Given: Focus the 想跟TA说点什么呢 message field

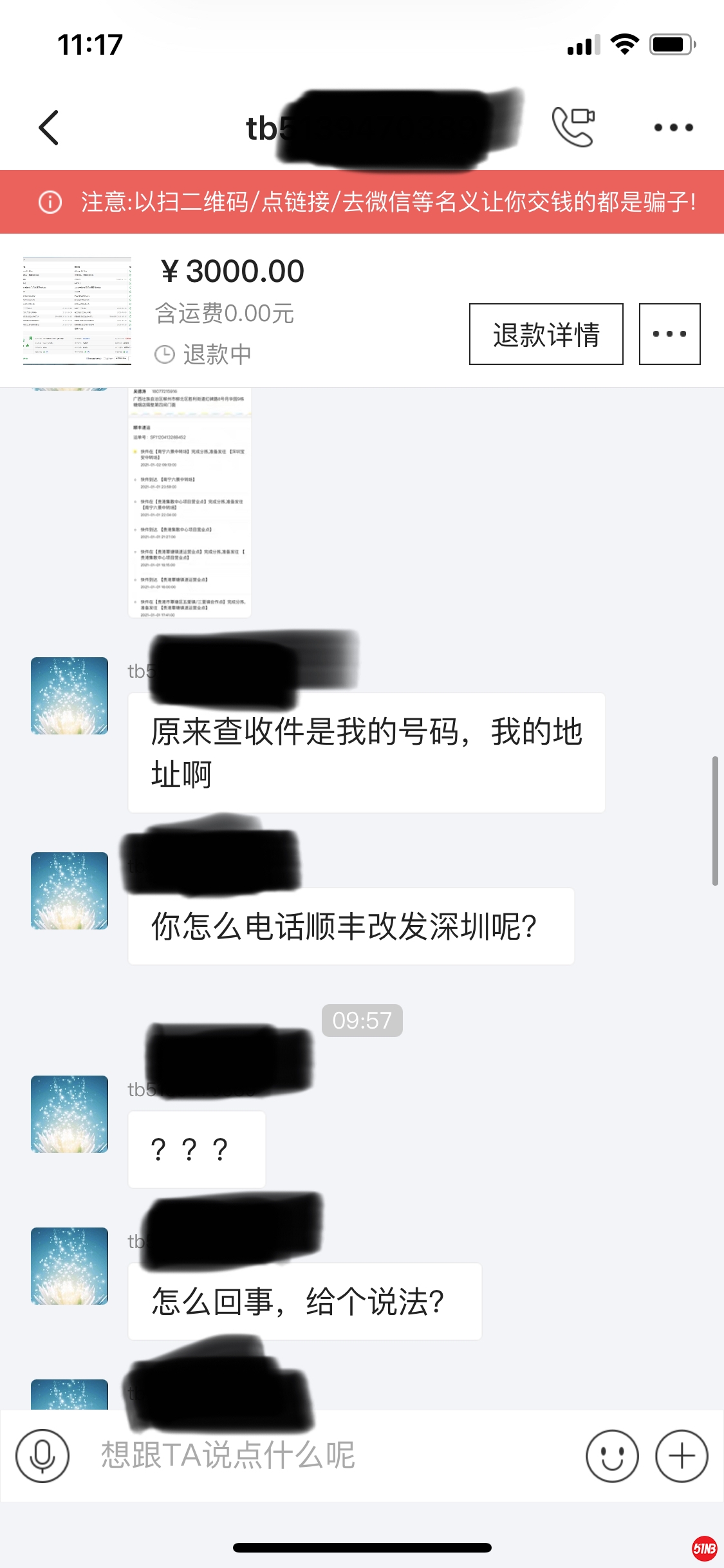Looking at the screenshot, I should coord(322,1456).
